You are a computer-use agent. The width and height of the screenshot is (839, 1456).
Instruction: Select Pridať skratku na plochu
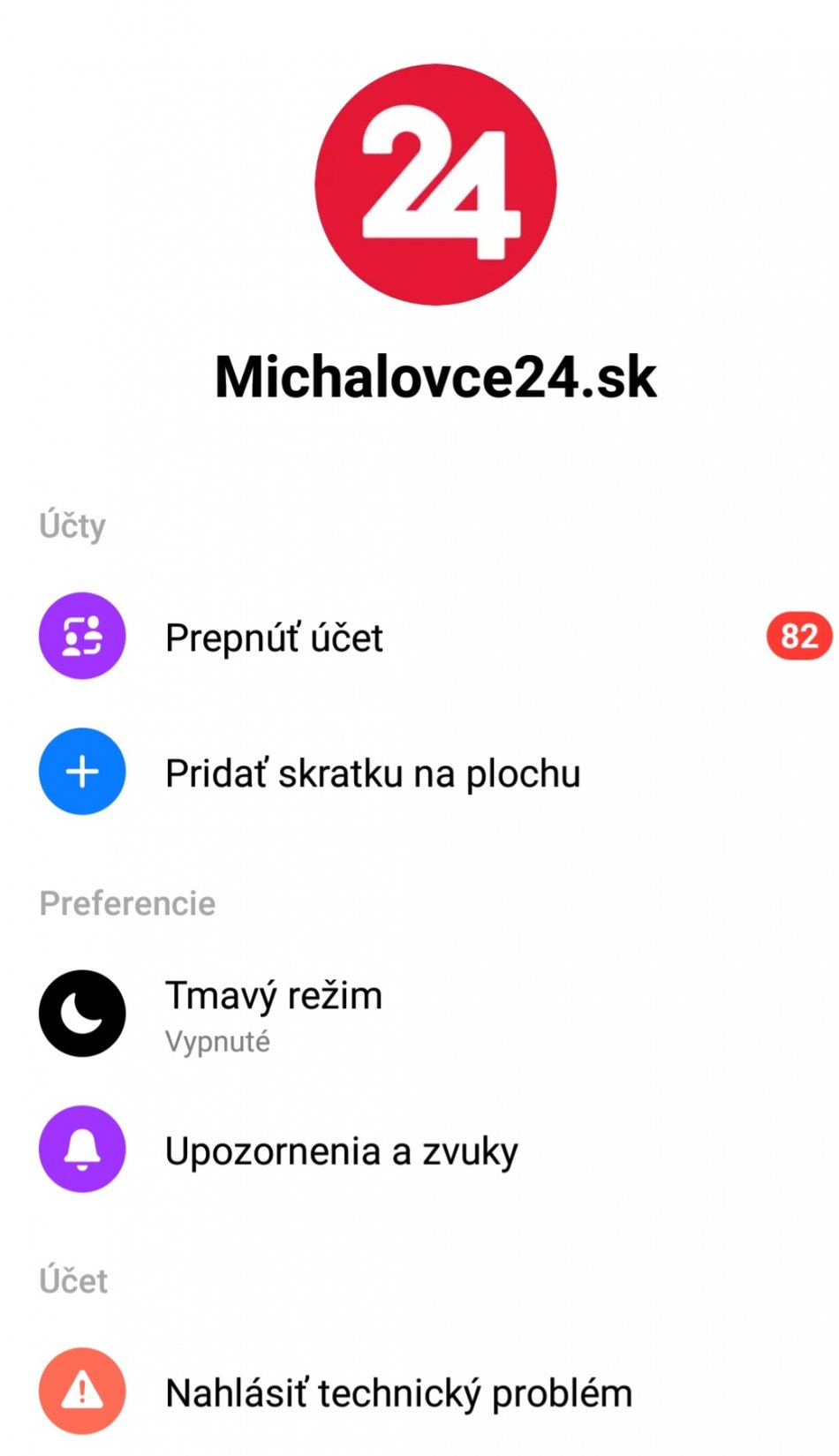click(x=372, y=773)
